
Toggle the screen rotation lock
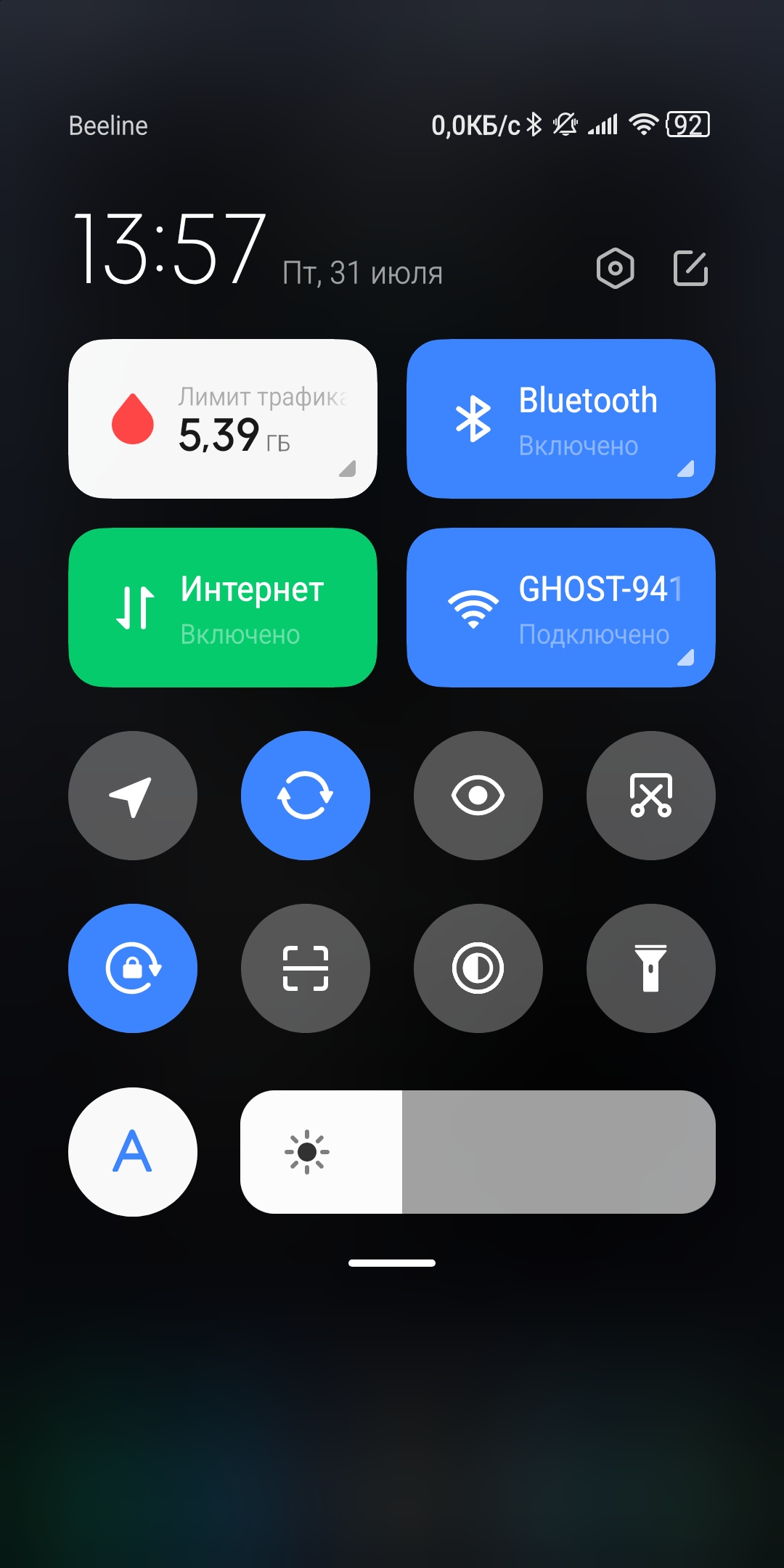point(133,968)
